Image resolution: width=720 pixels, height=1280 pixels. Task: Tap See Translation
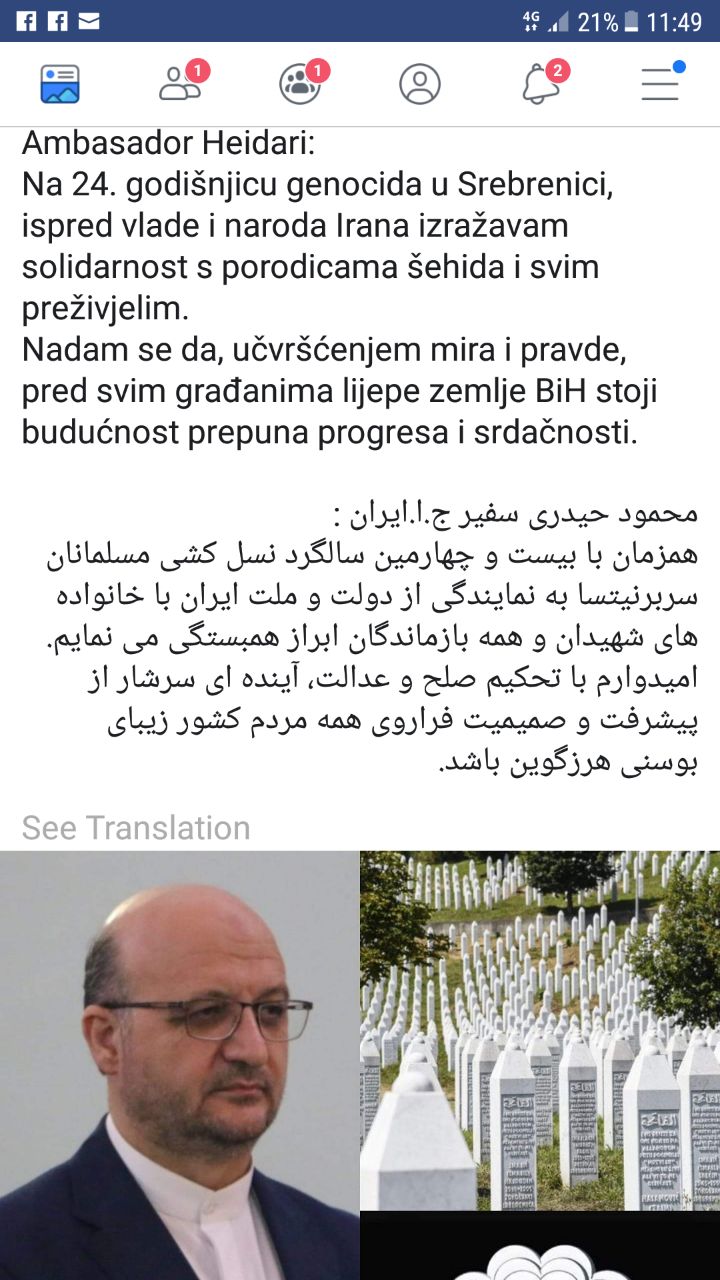tap(137, 827)
